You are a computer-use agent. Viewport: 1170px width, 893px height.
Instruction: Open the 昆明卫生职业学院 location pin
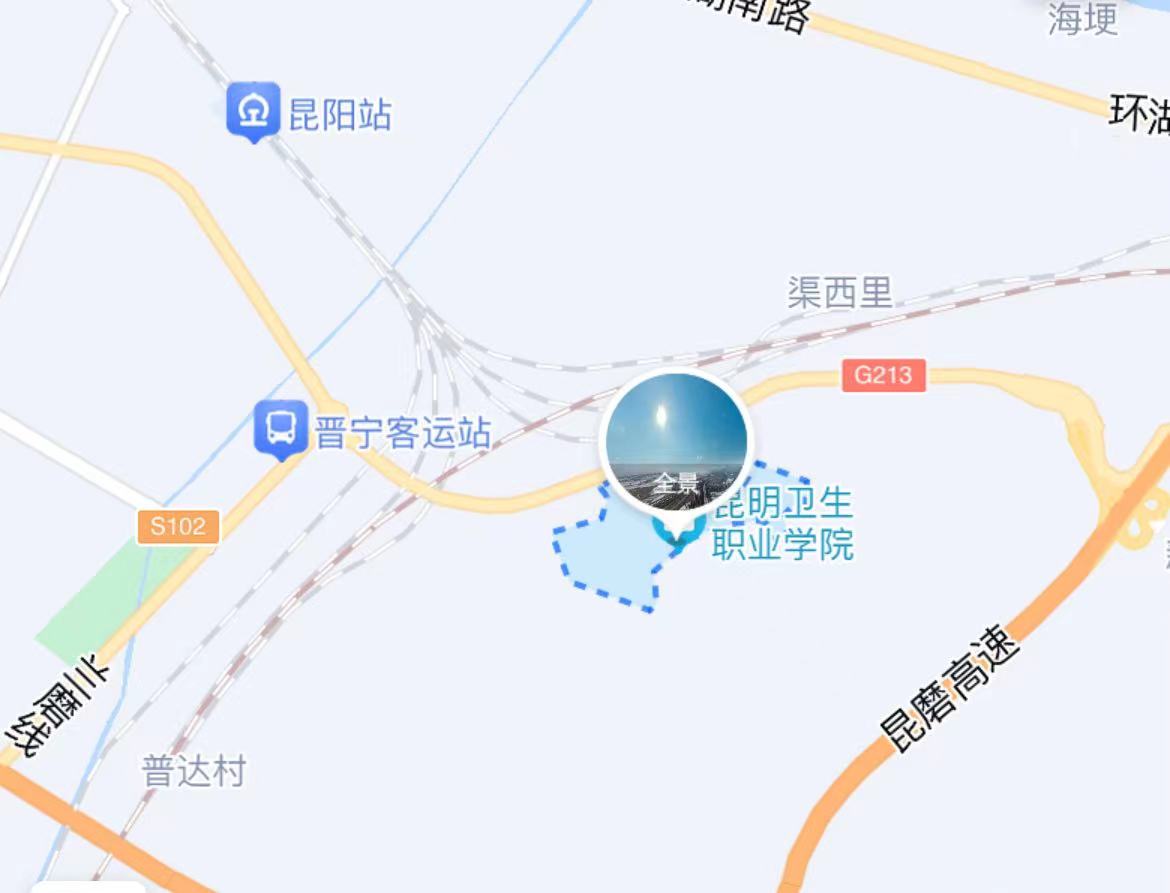(680, 528)
